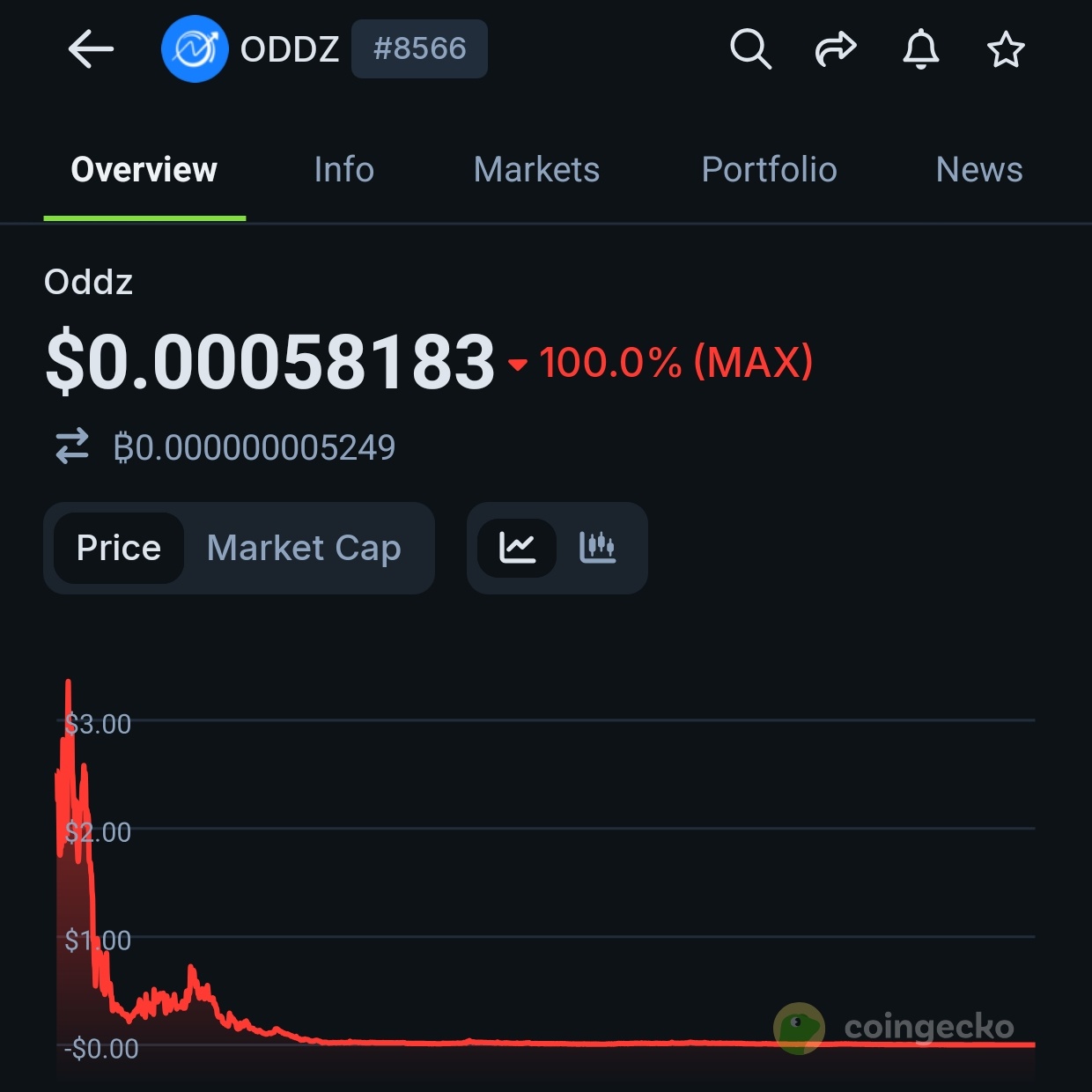Screen dimensions: 1092x1092
Task: Switch to candlestick chart view
Action: click(597, 548)
